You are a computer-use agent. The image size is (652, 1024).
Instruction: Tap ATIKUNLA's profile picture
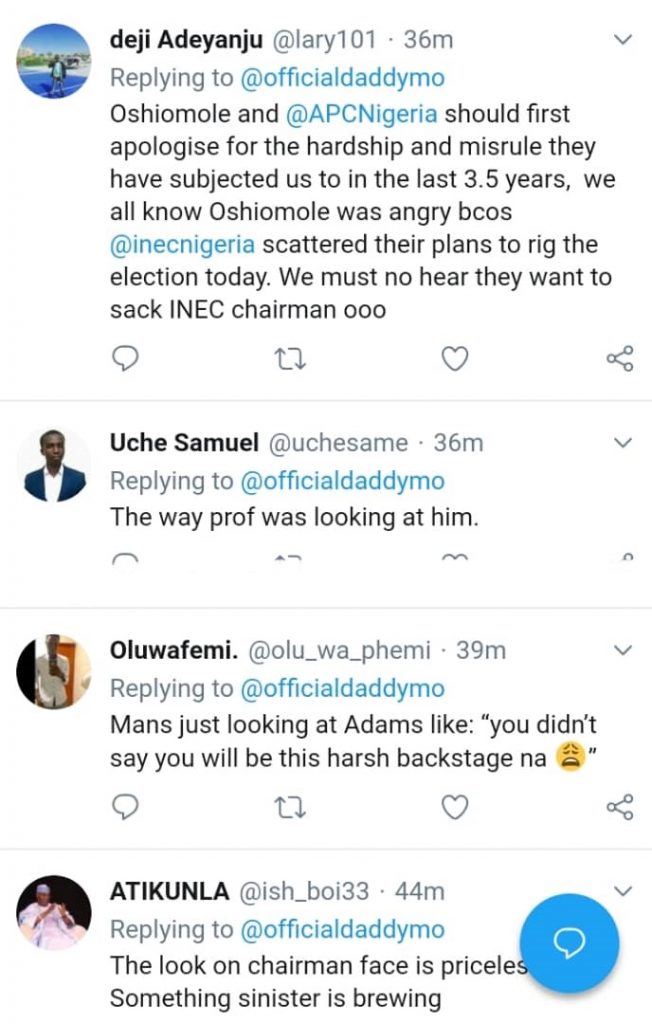[x=55, y=912]
